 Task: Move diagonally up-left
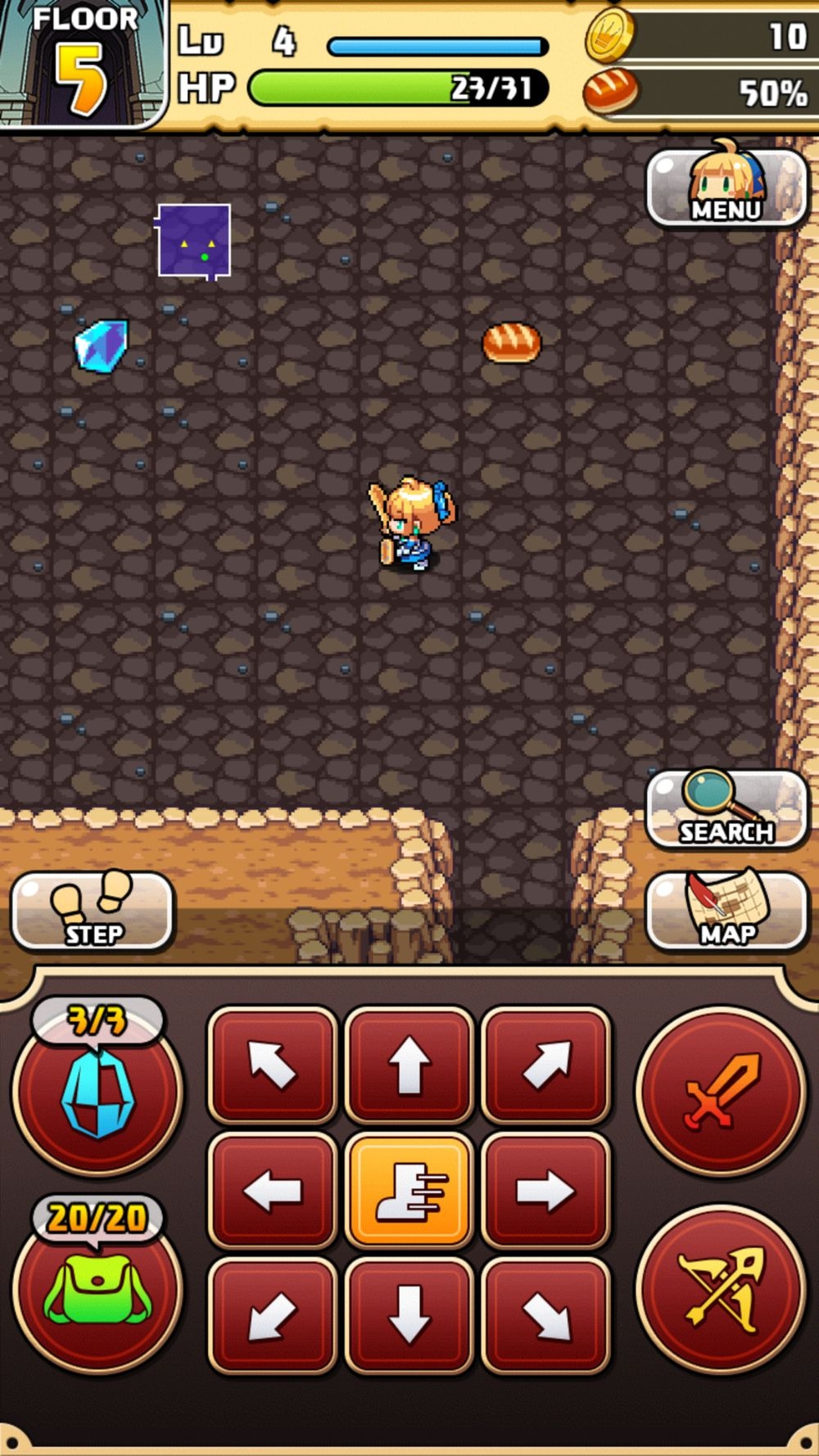click(273, 1065)
